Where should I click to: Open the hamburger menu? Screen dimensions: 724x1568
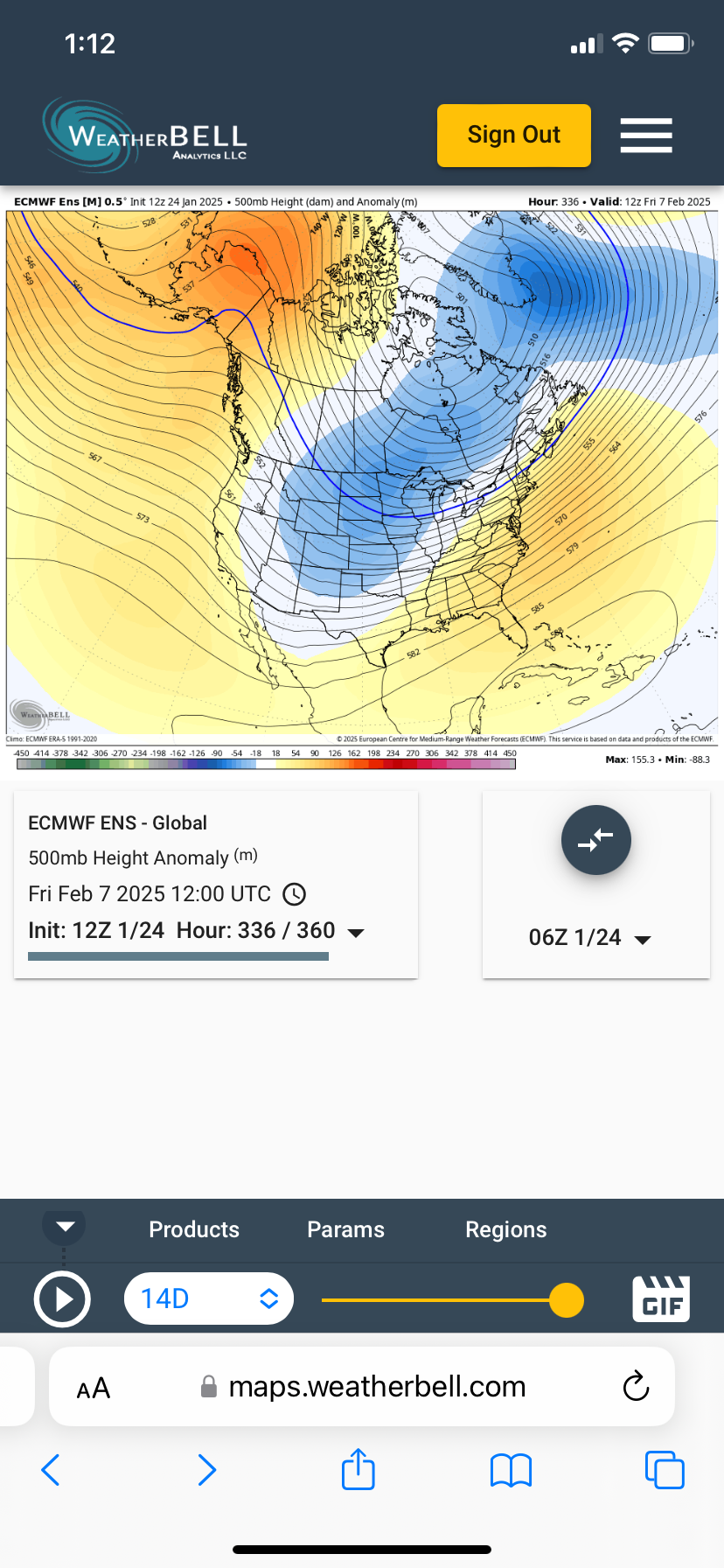(646, 136)
